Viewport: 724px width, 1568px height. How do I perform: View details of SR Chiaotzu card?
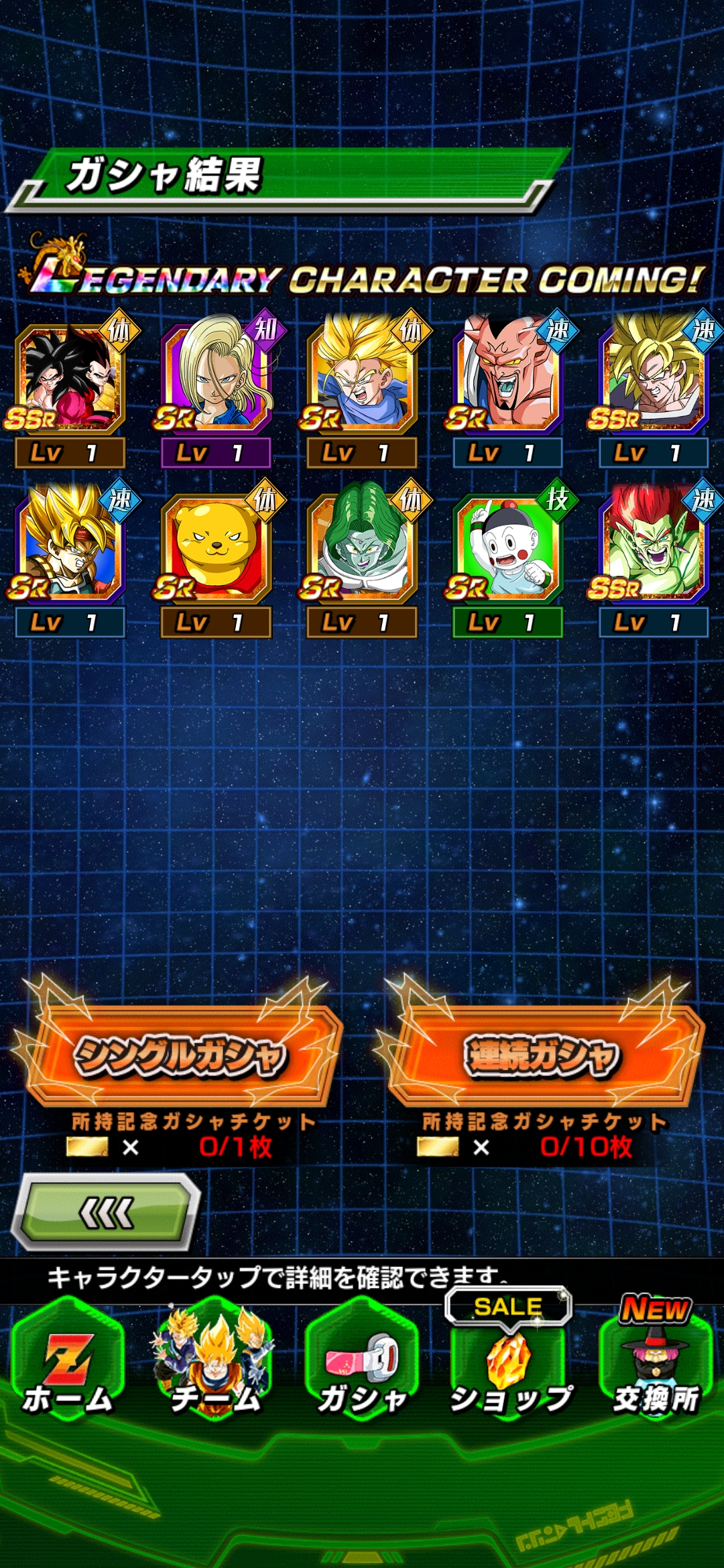[507, 548]
